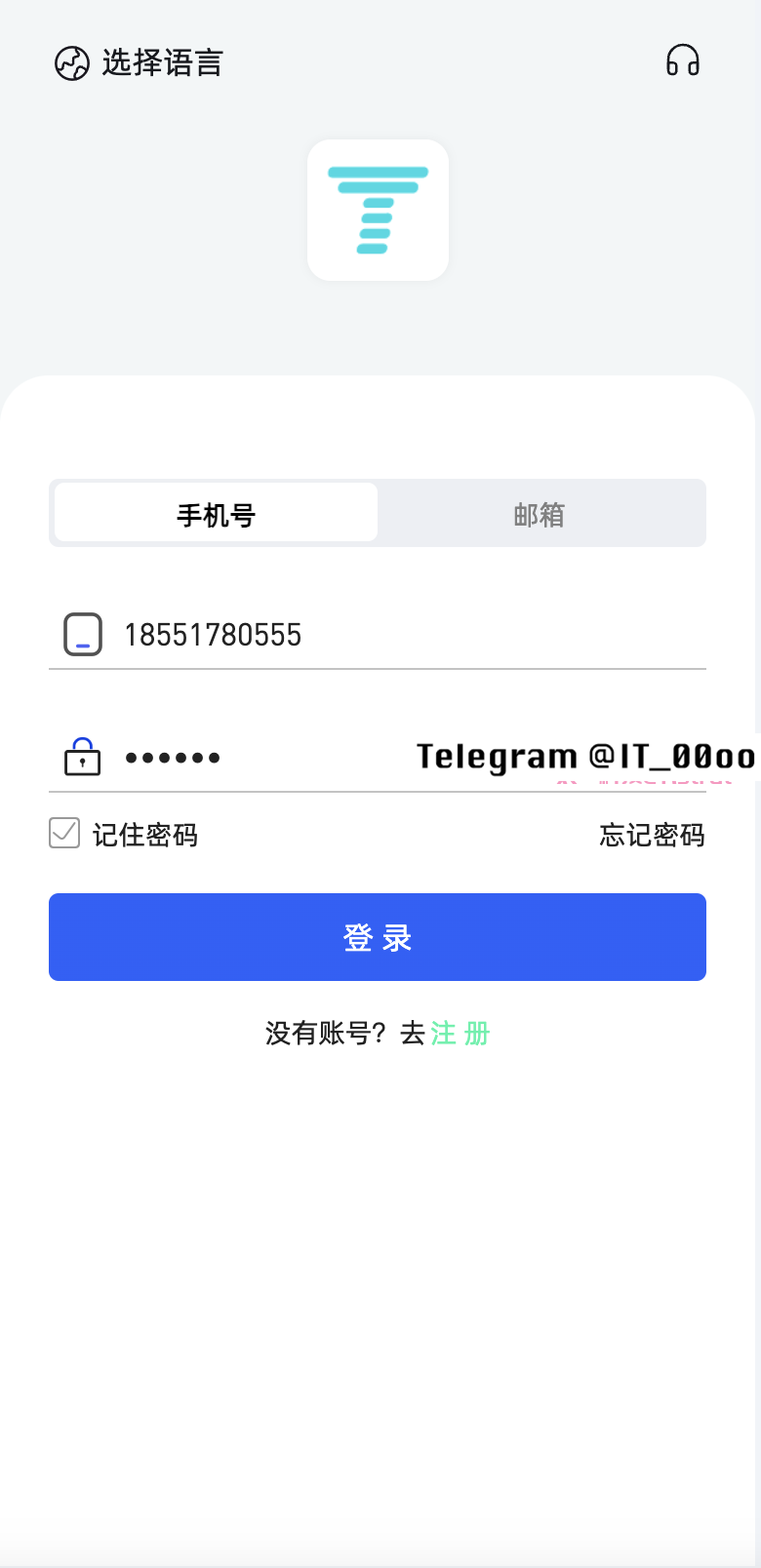
Task: Open the 注册 registration link
Action: pos(461,1034)
